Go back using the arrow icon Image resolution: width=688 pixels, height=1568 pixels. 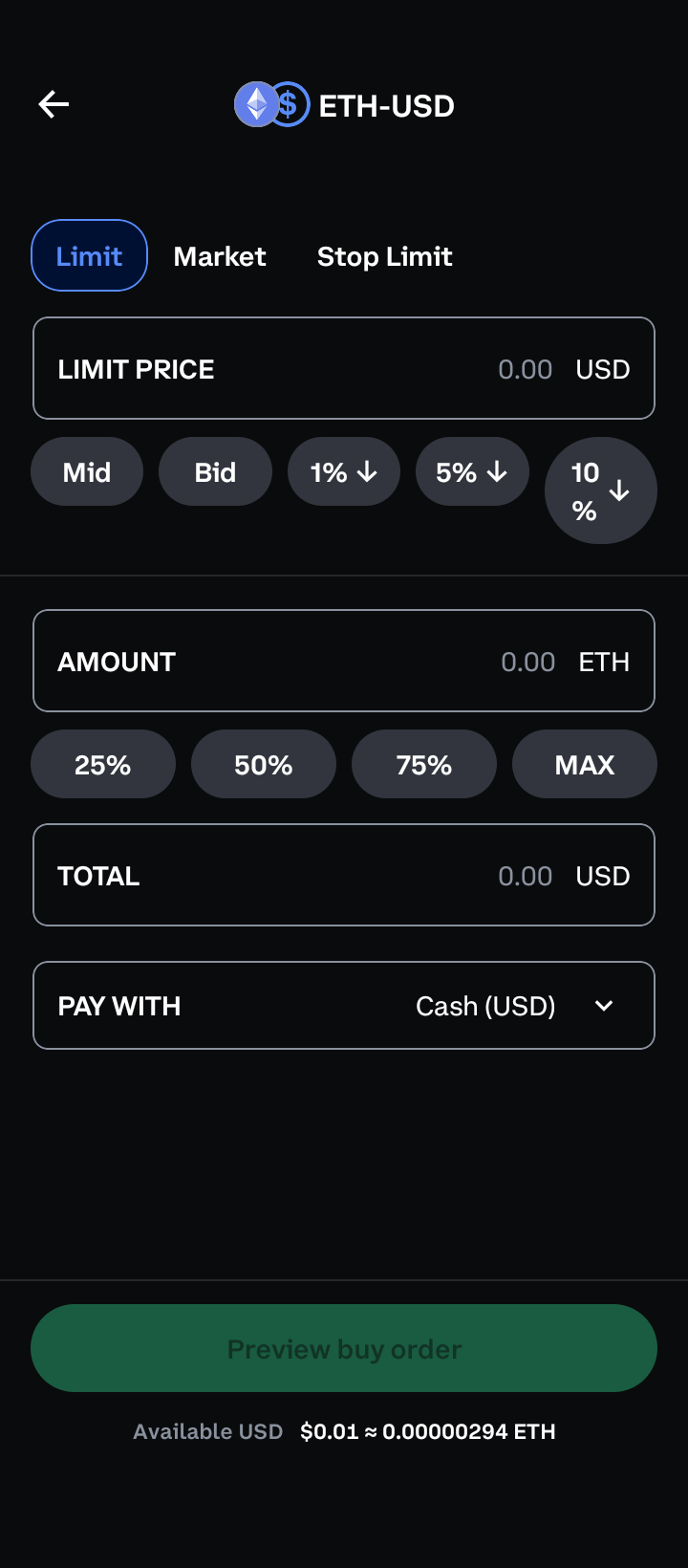[54, 104]
